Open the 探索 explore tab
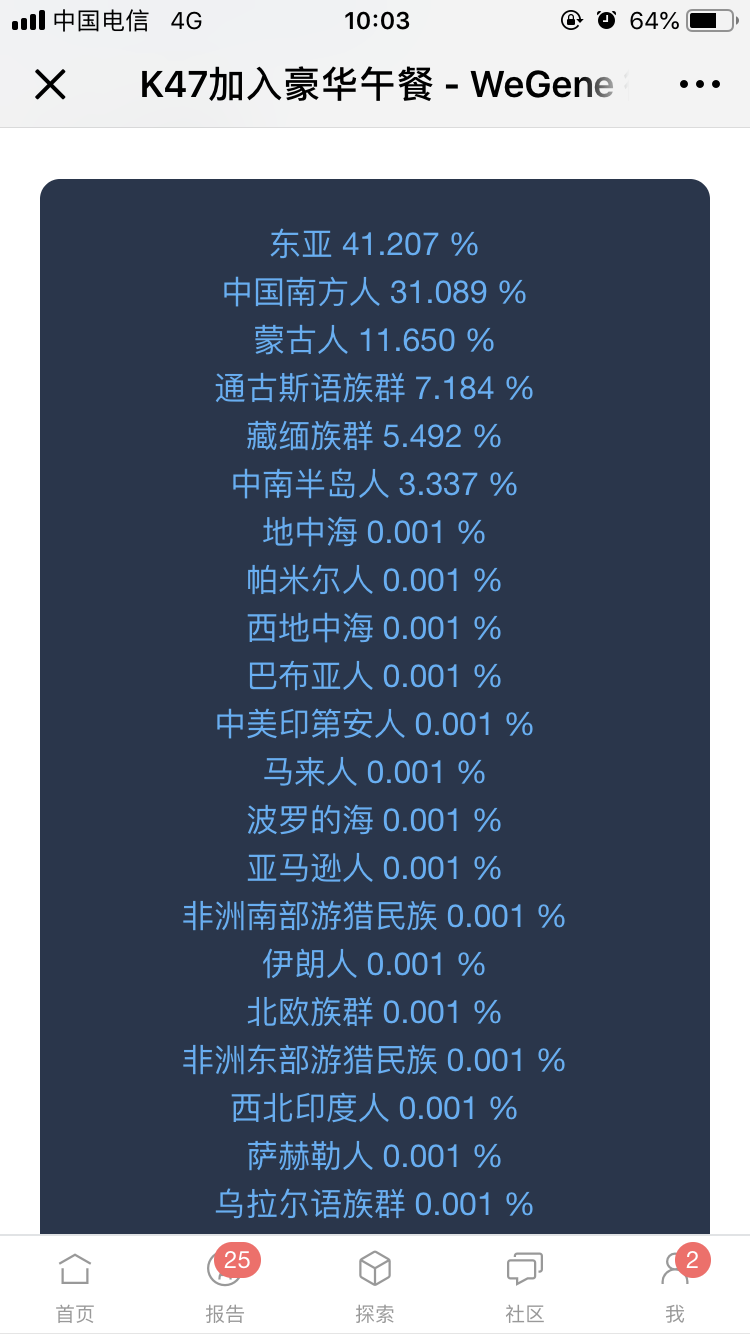 coord(375,1287)
